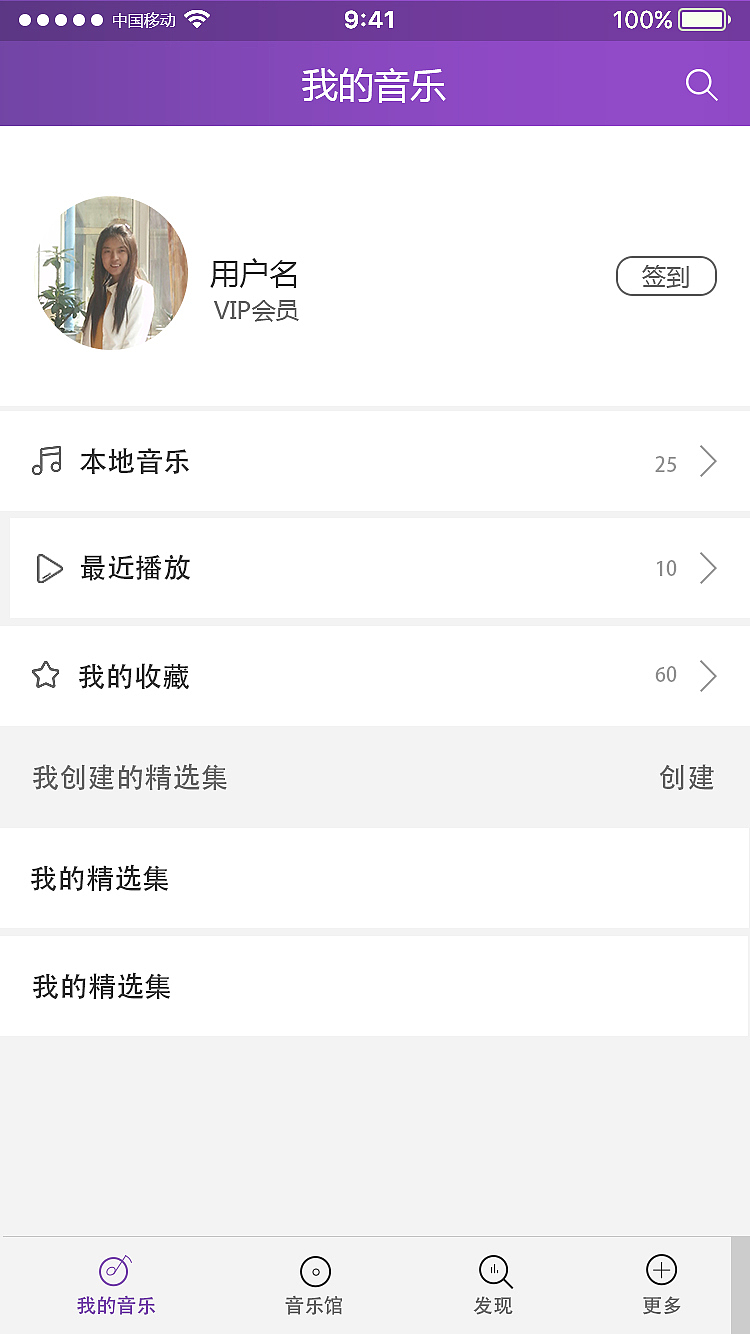Screen dimensions: 750x1334
Task: Tap the 我的音乐 music note tab icon
Action: [x=116, y=1271]
